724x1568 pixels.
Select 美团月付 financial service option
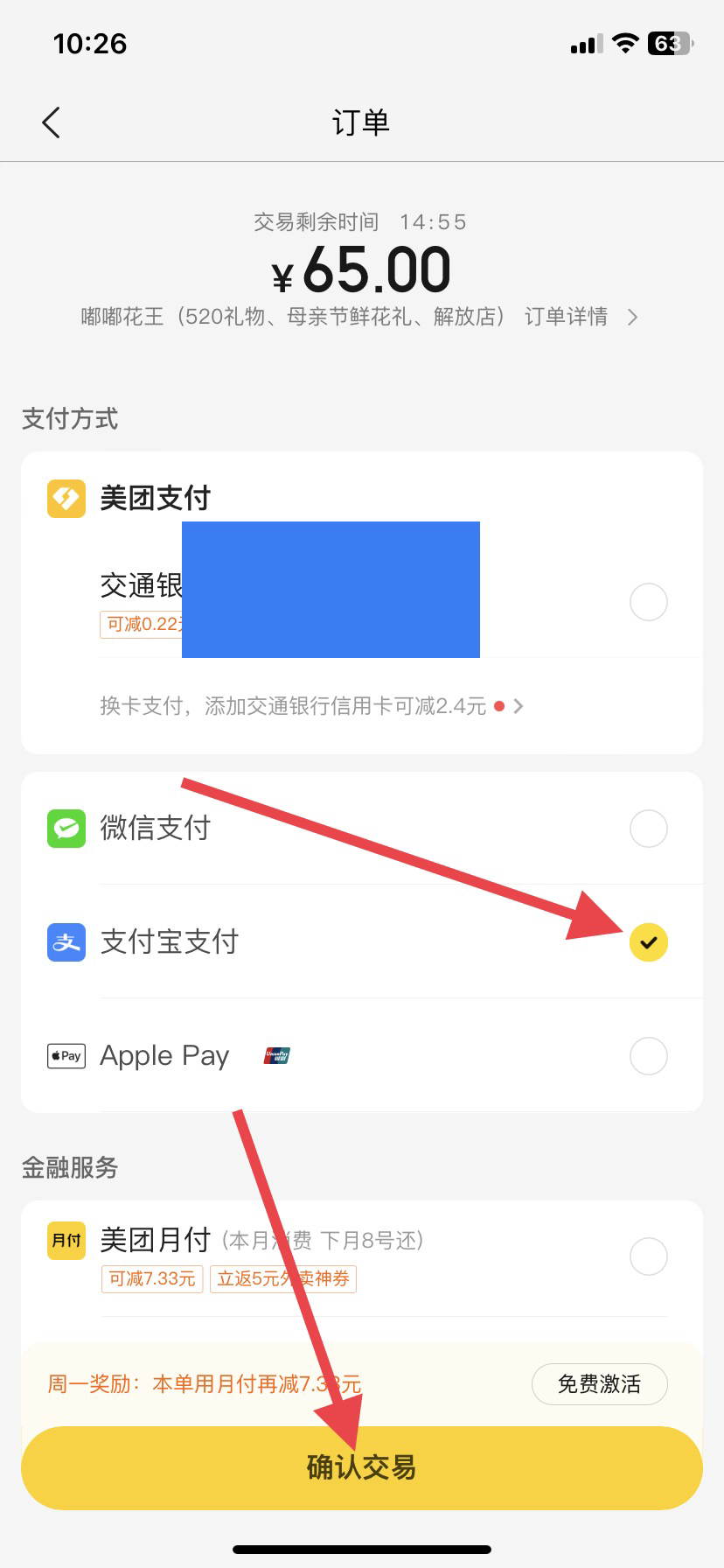pyautogui.click(x=648, y=1256)
